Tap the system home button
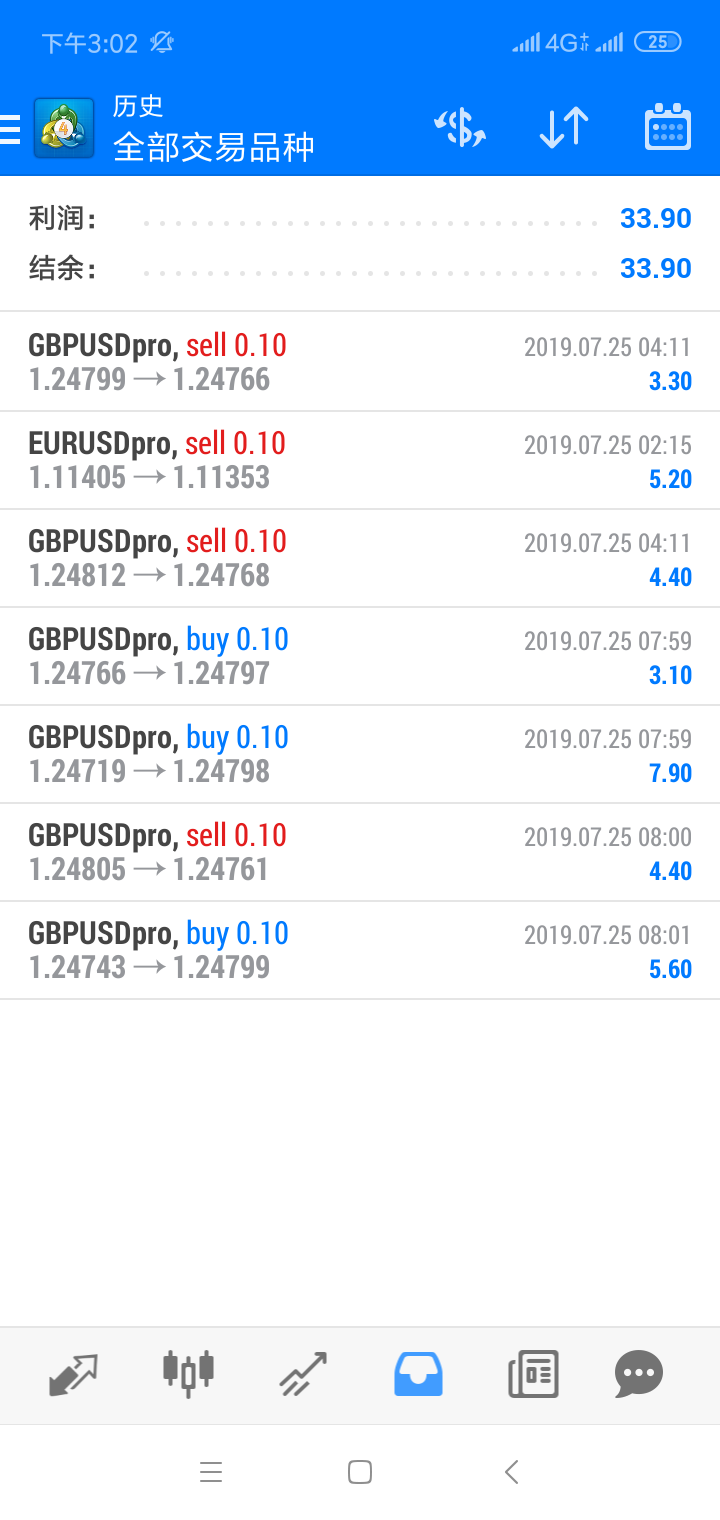 pos(360,1472)
